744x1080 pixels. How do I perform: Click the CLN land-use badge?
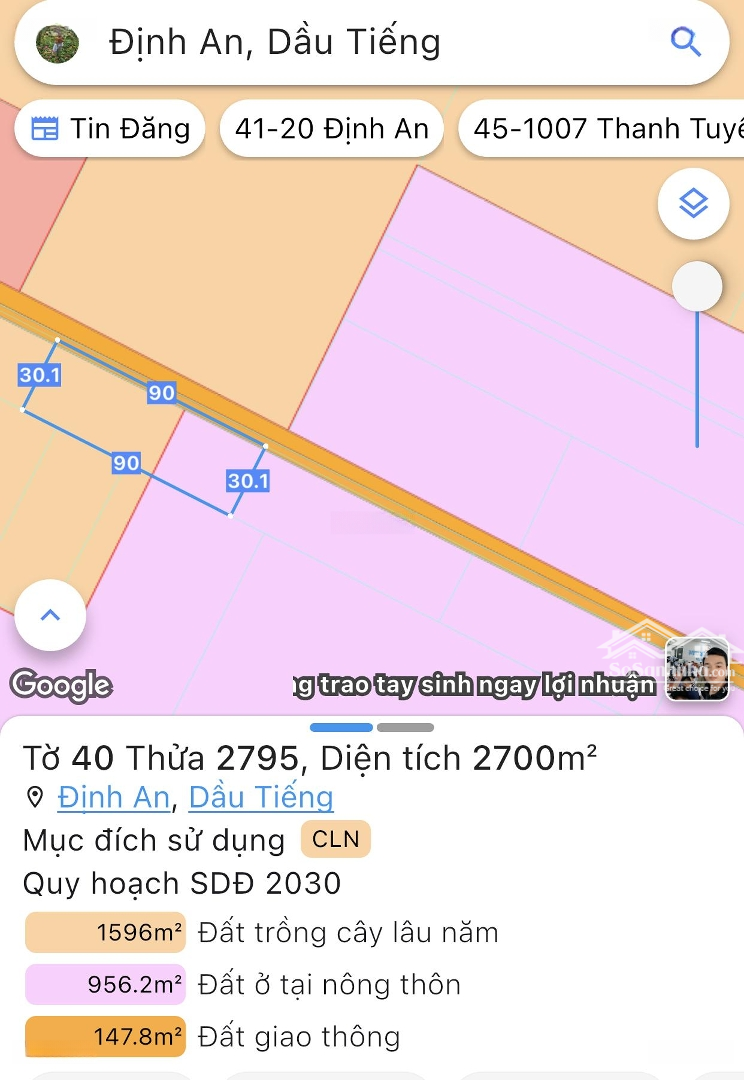coord(335,839)
